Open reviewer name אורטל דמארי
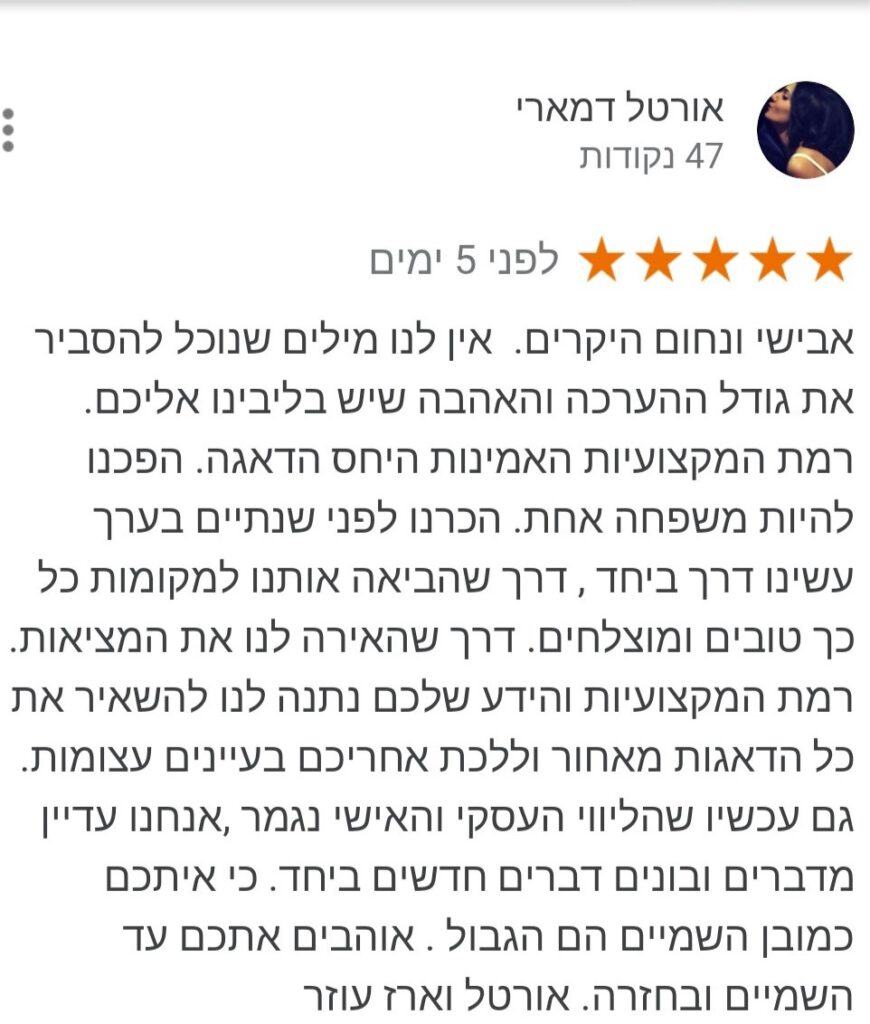870x1024 pixels. pyautogui.click(x=622, y=108)
